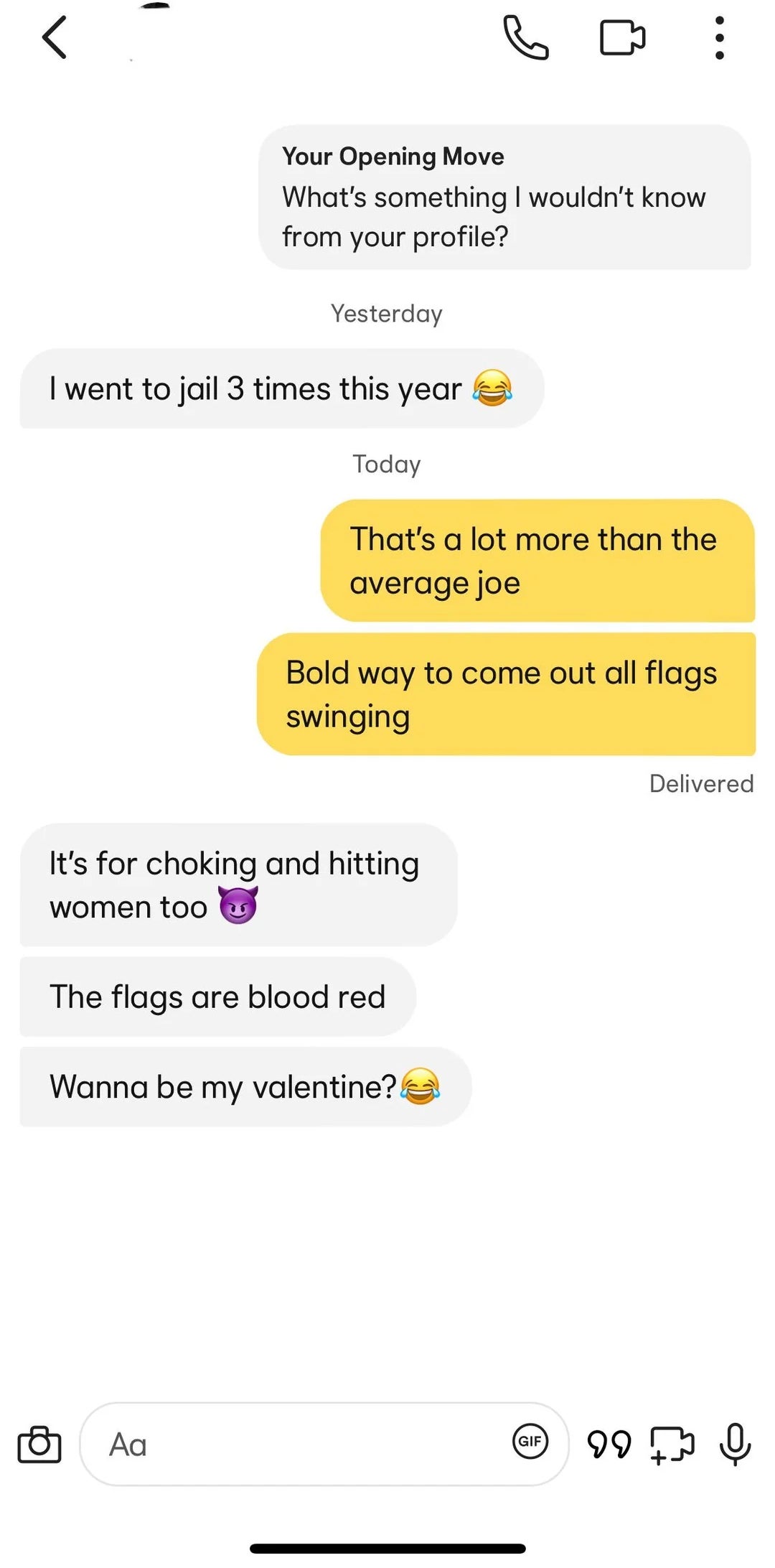This screenshot has width=775, height=1568.
Task: Start a voice call
Action: [x=526, y=37]
